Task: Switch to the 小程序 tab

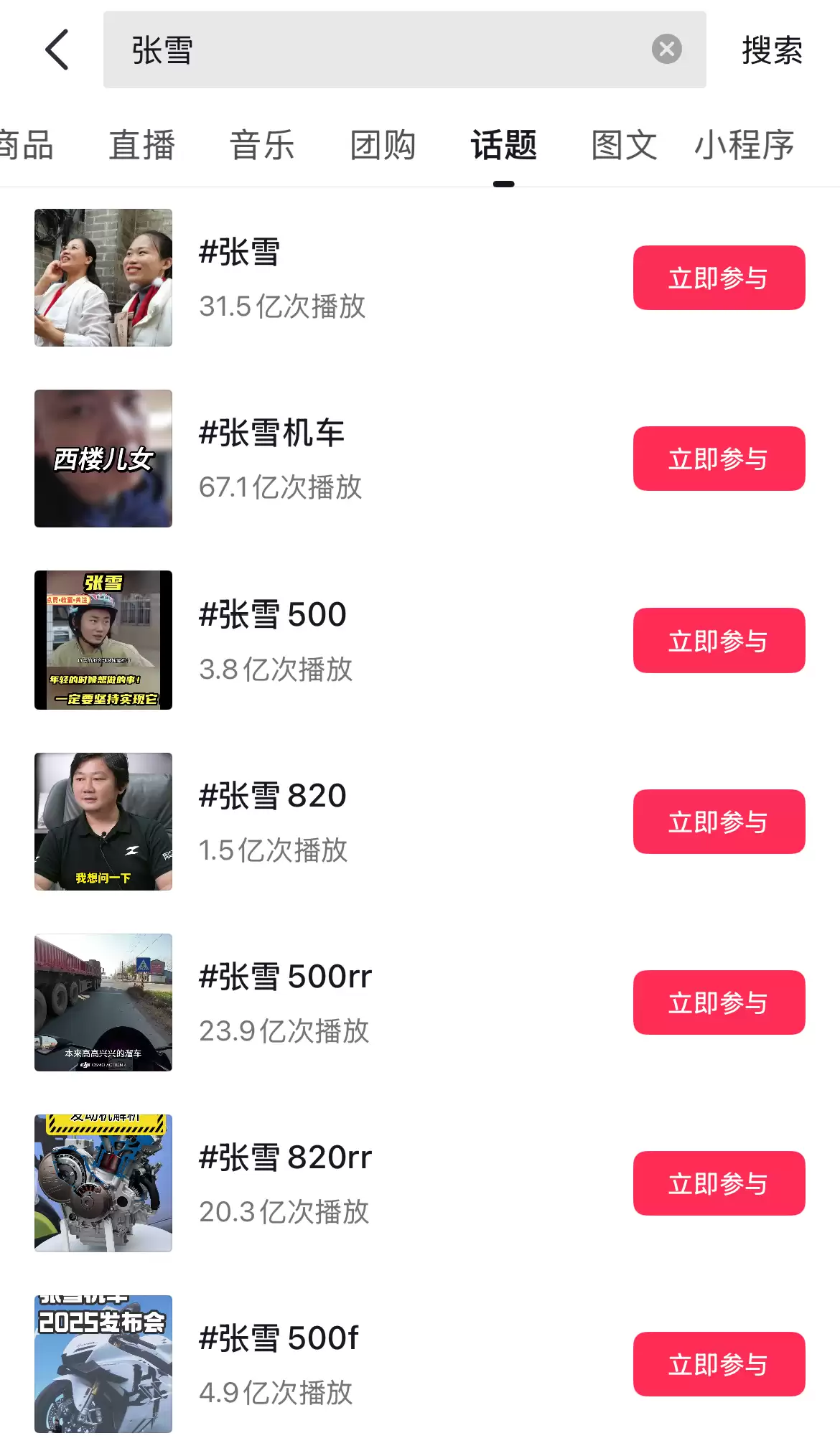Action: [744, 145]
